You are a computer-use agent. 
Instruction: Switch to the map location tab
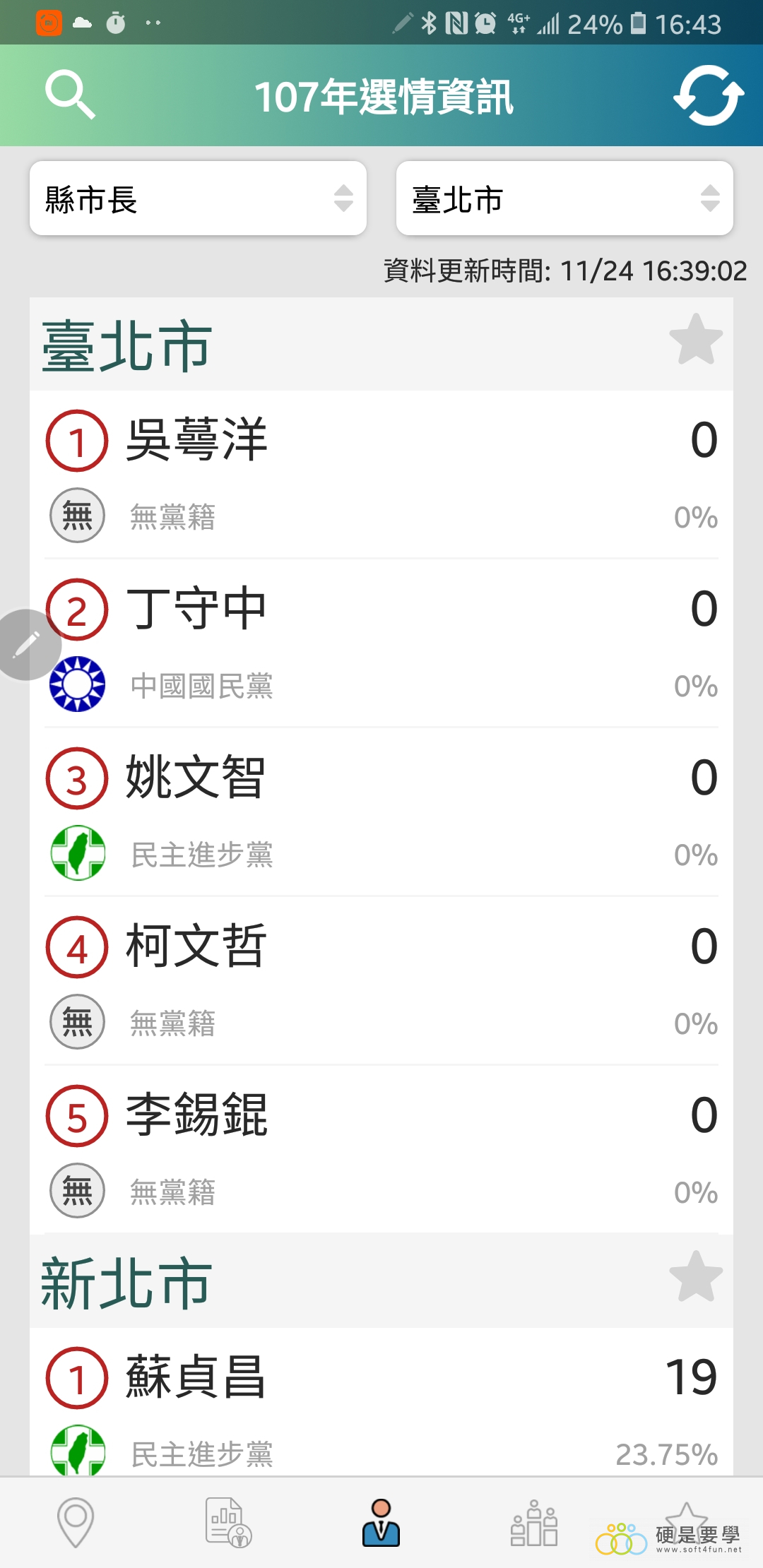click(x=76, y=1521)
